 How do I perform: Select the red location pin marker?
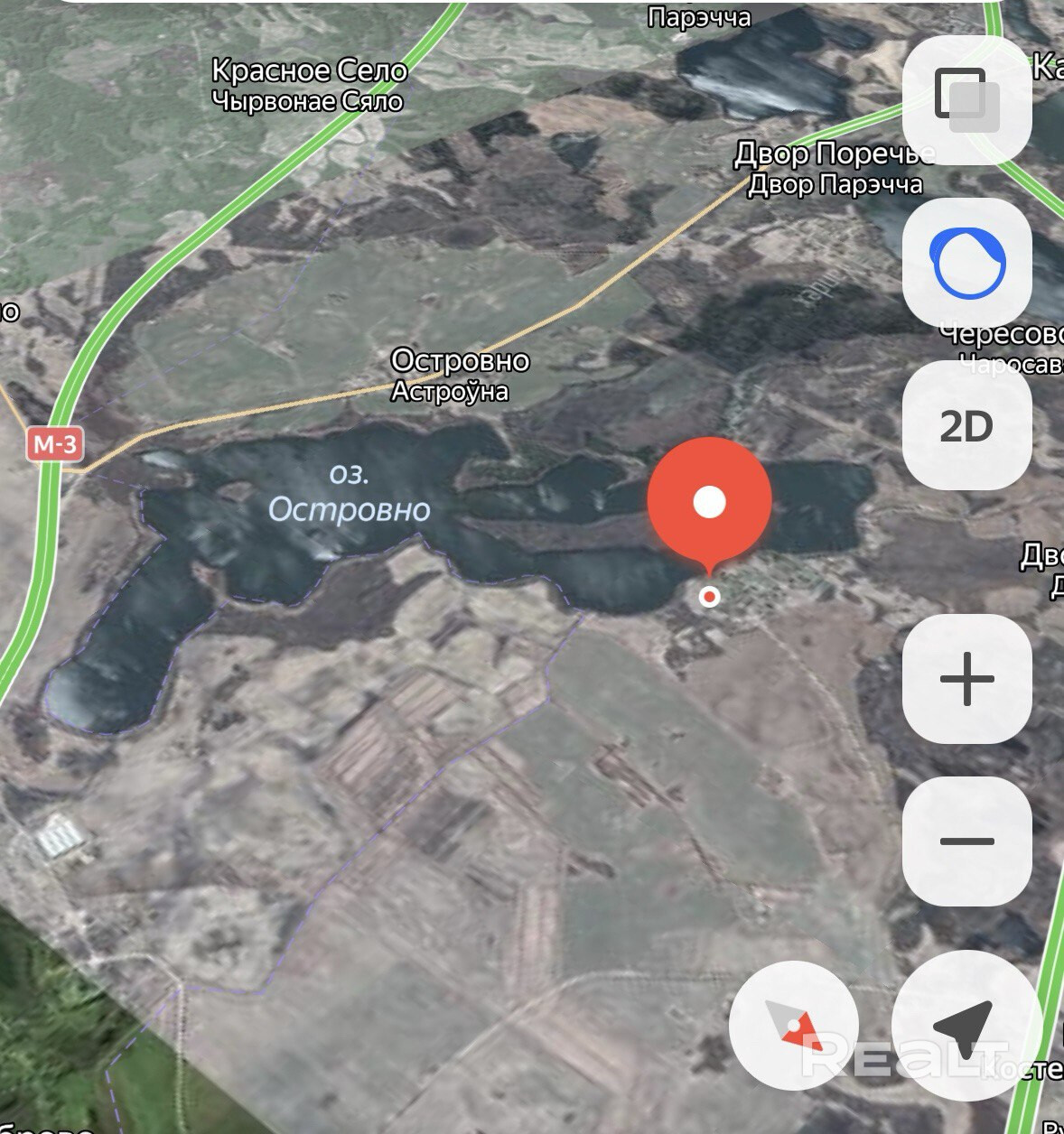709,504
